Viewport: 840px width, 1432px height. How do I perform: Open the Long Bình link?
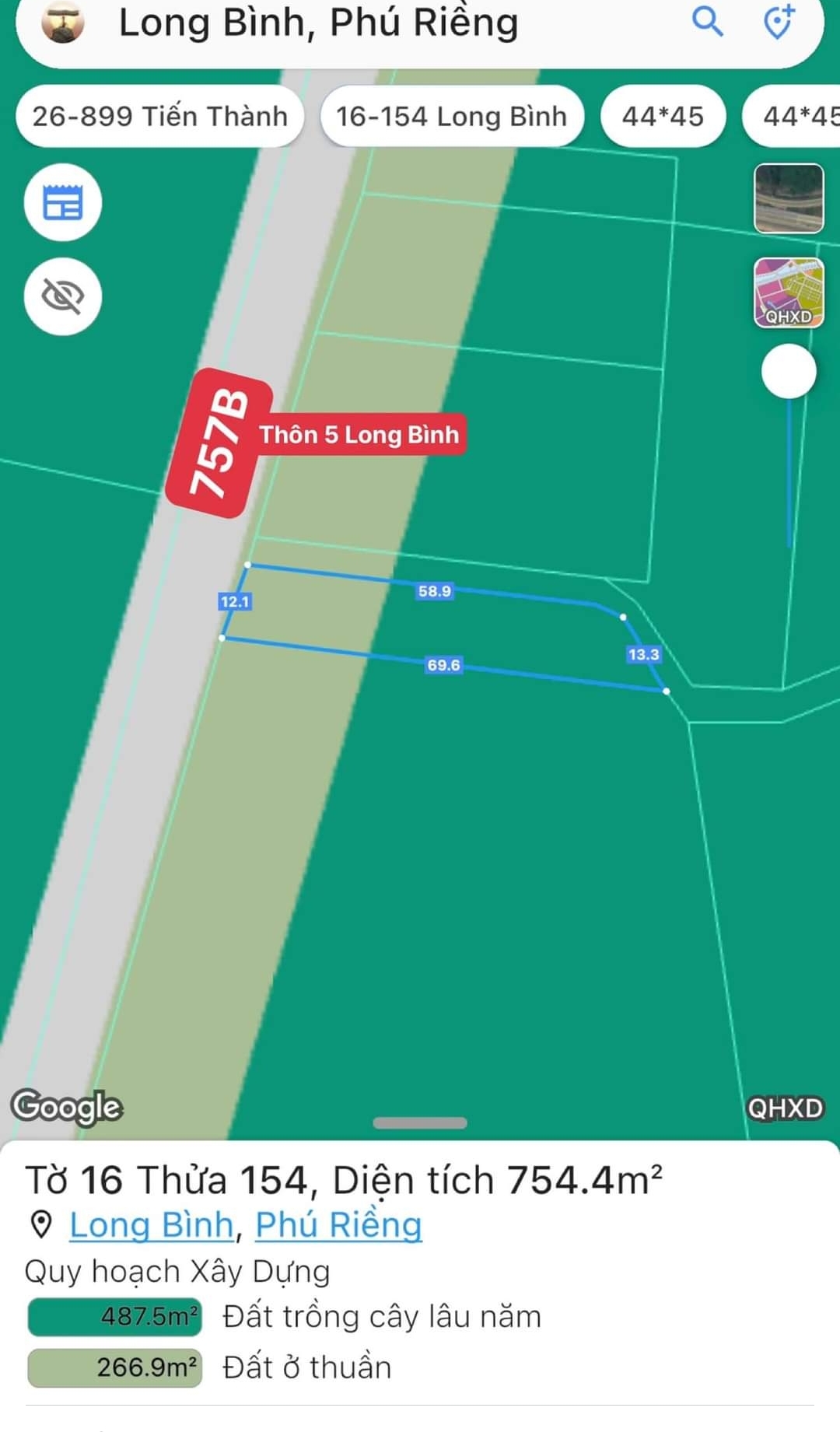152,1225
